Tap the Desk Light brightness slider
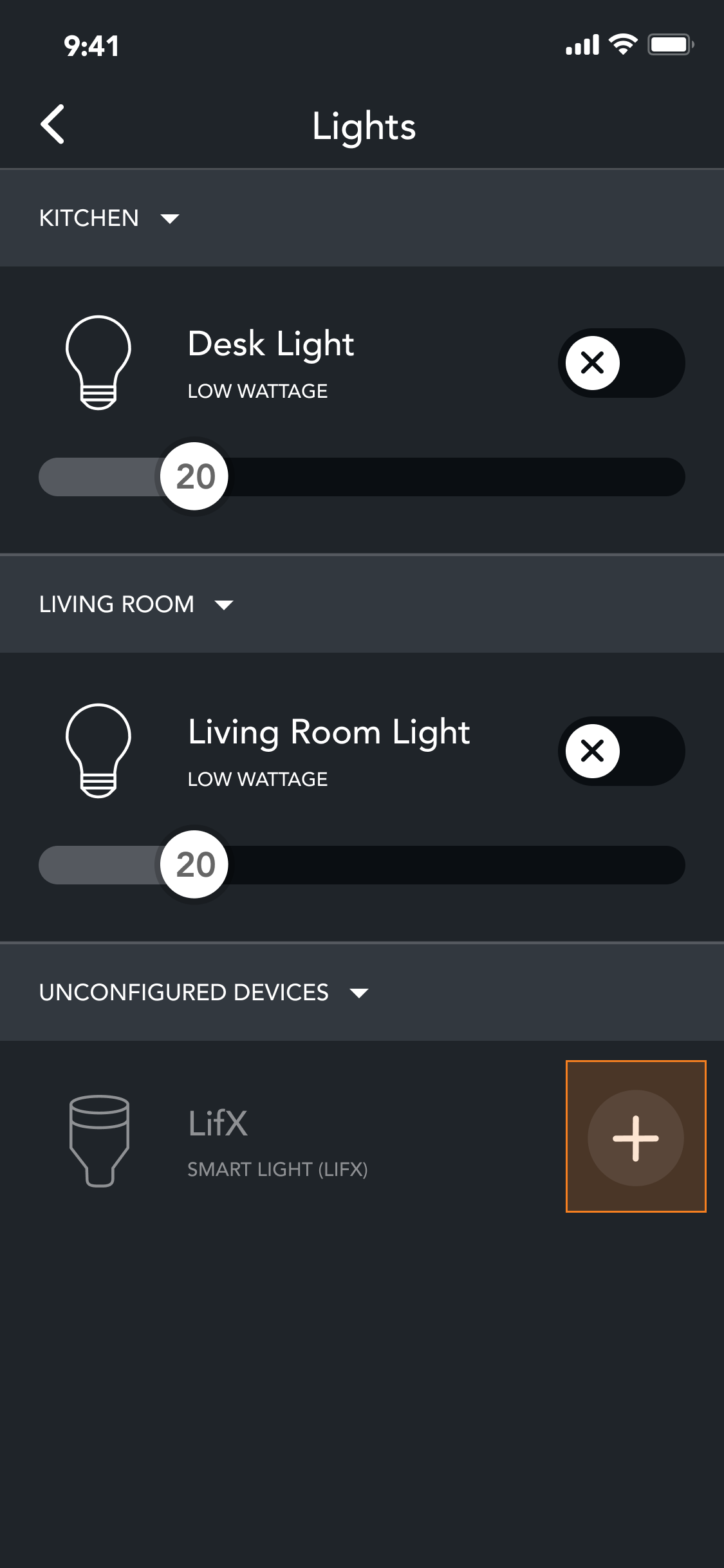The image size is (724, 1568). pyautogui.click(x=362, y=477)
